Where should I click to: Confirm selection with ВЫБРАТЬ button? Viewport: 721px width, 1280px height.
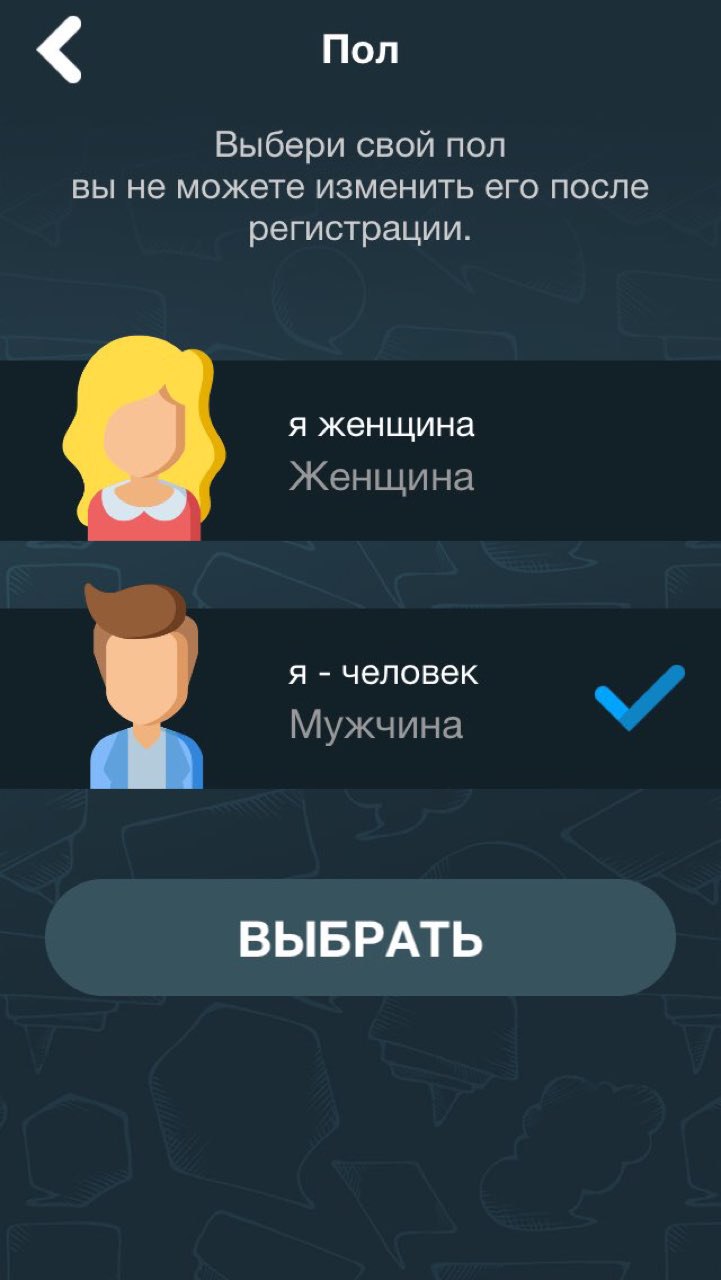(x=360, y=938)
